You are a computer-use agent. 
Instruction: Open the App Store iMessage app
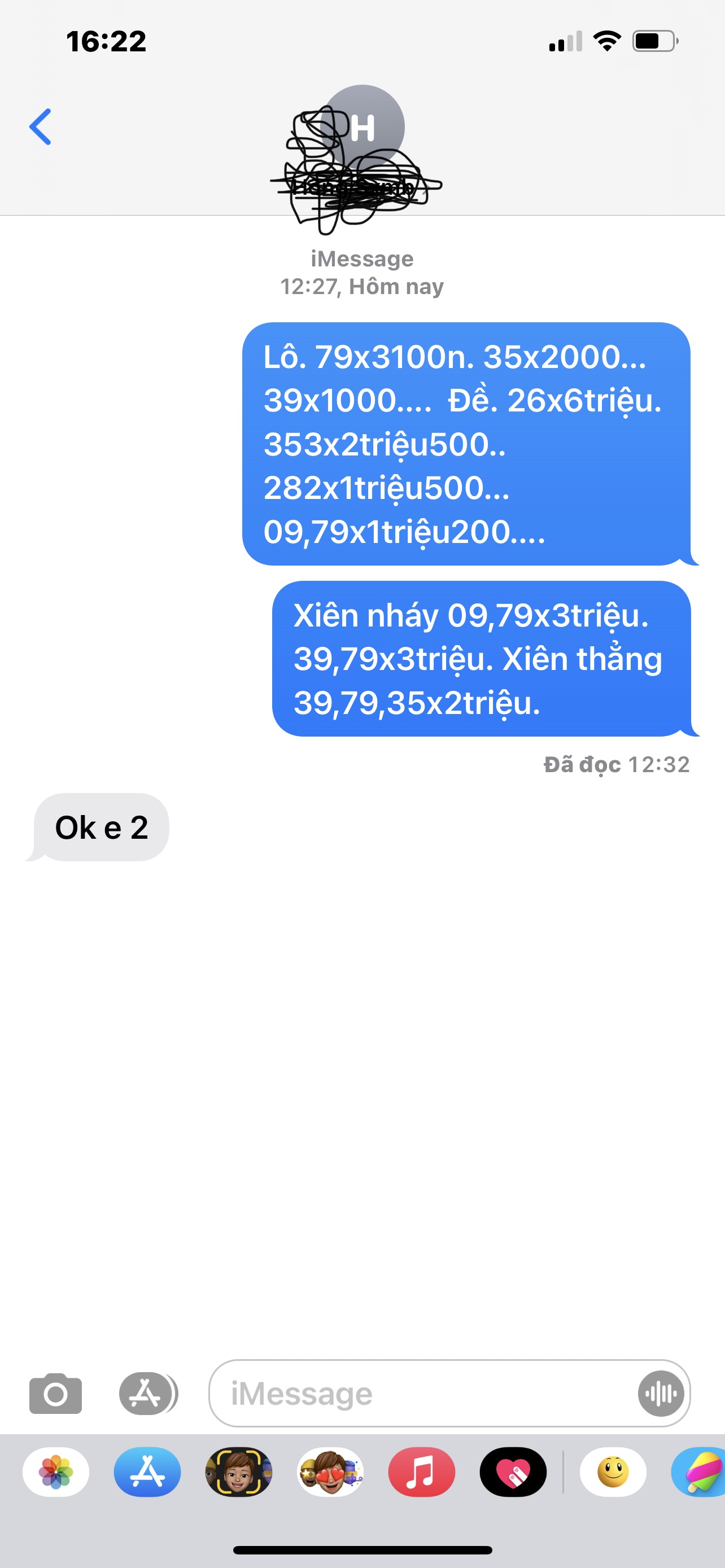point(147,1472)
